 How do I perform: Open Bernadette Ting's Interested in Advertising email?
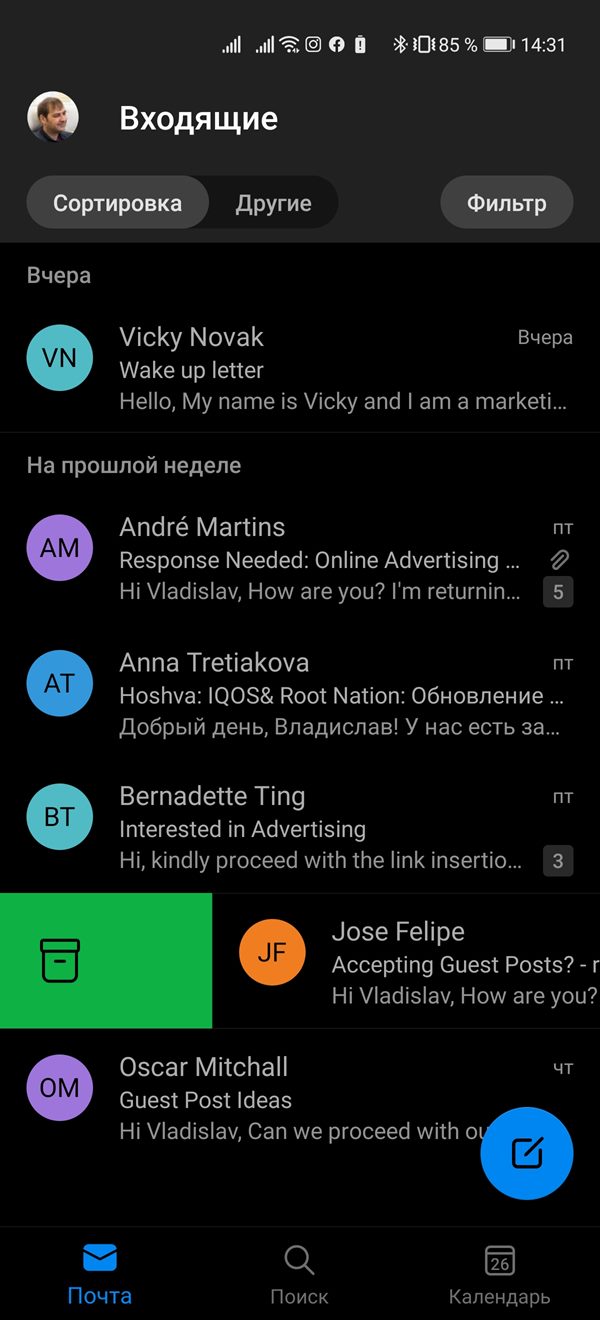click(300, 828)
